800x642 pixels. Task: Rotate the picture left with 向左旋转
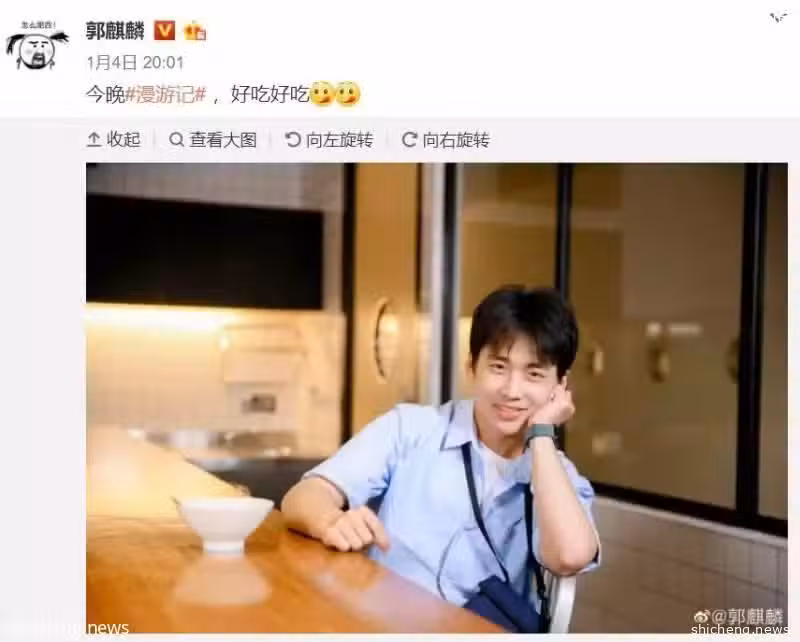pos(329,140)
